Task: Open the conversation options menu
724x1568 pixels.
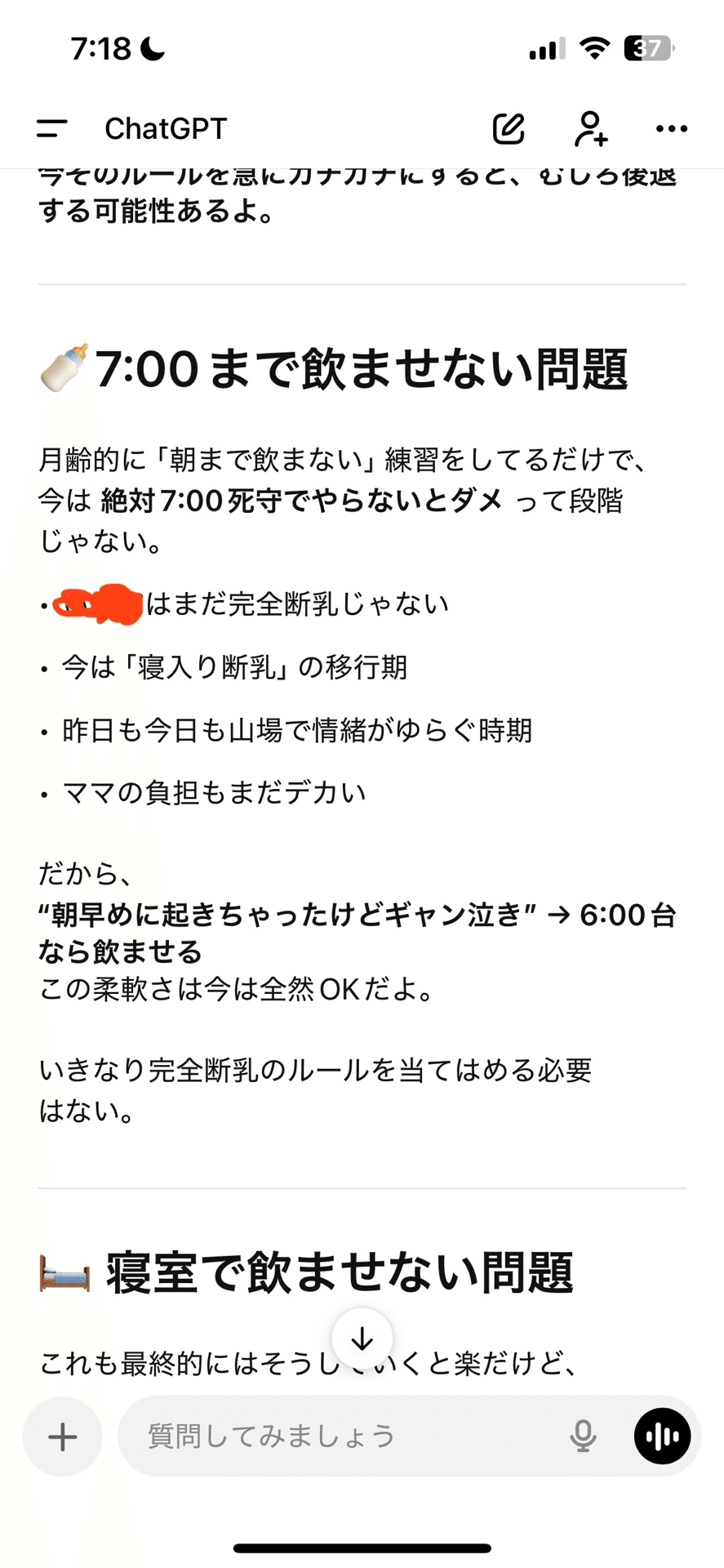Action: (x=670, y=128)
